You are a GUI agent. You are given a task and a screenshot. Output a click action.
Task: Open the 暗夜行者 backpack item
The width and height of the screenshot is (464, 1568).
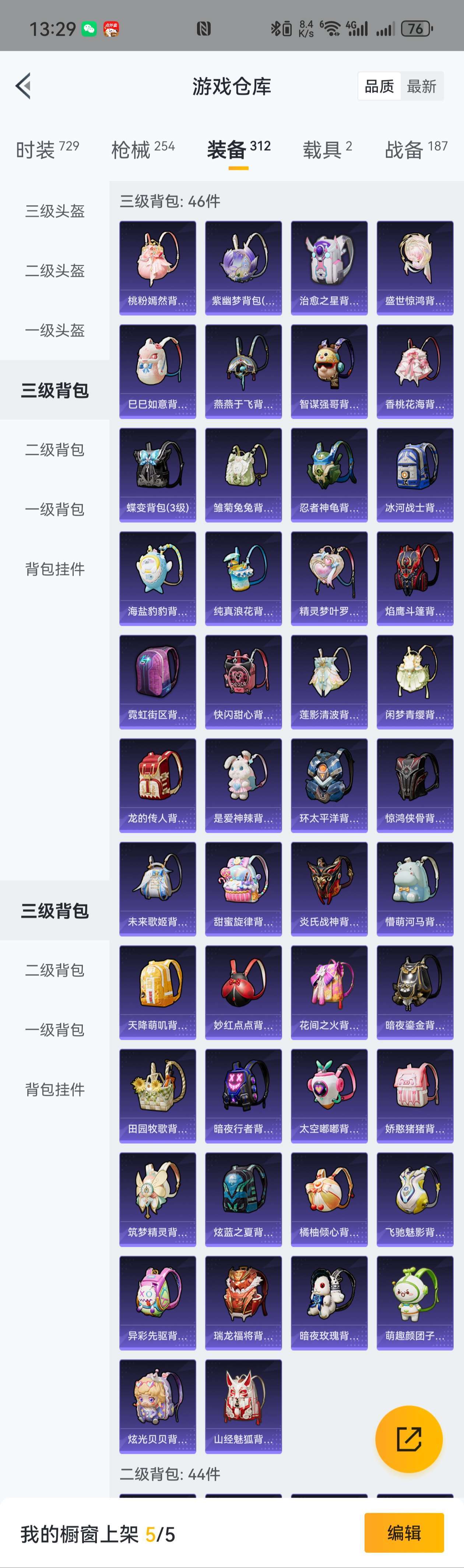click(x=243, y=1096)
